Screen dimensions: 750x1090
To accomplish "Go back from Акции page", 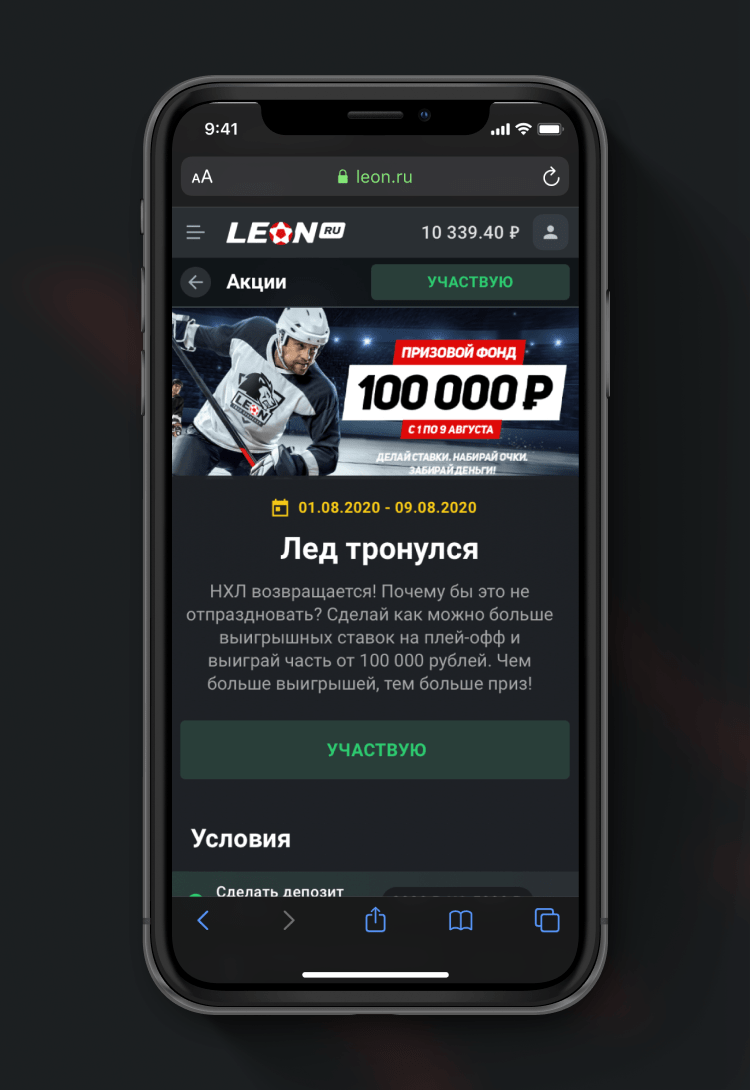I will [195, 282].
